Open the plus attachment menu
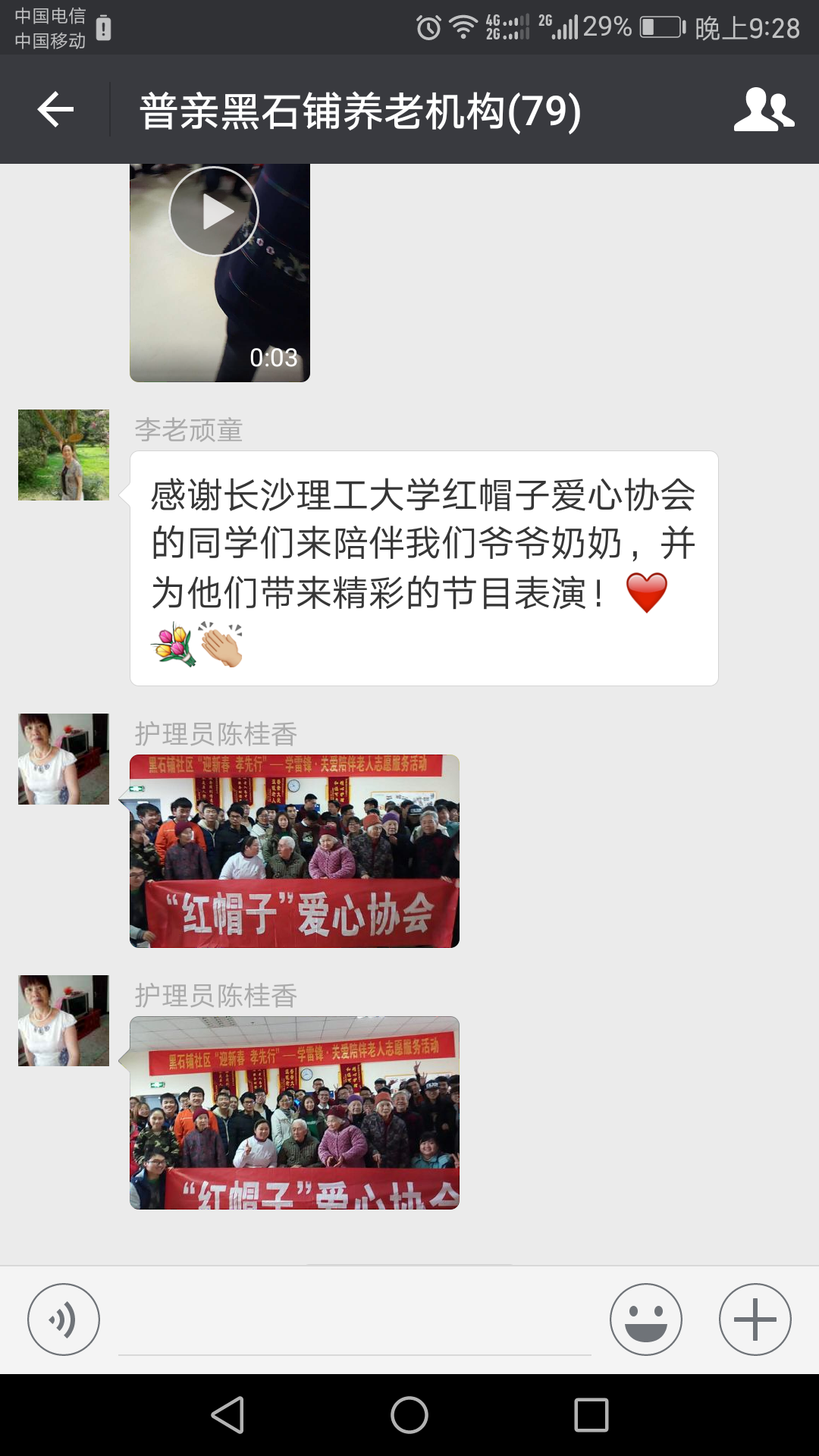Image resolution: width=819 pixels, height=1456 pixels. pos(755,1319)
